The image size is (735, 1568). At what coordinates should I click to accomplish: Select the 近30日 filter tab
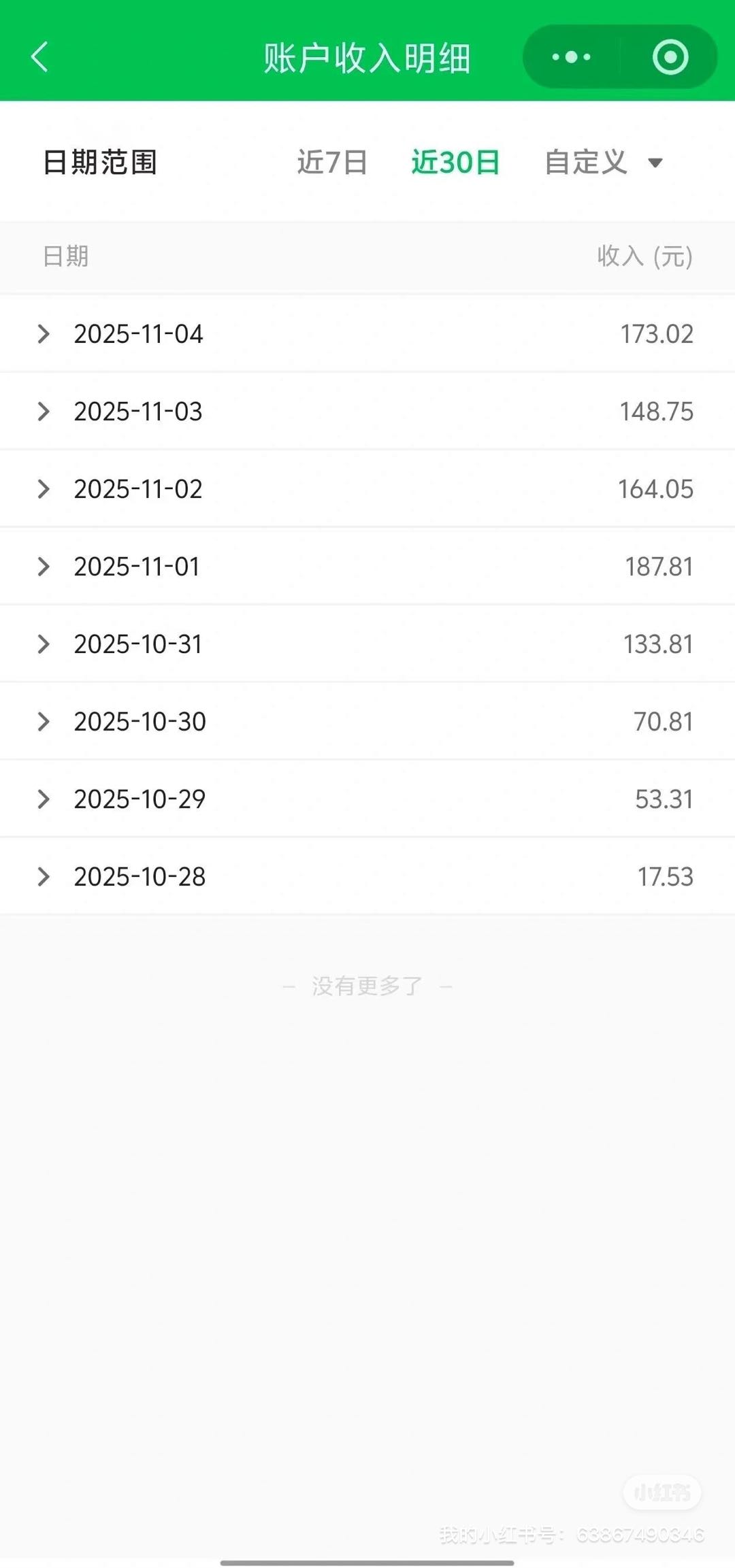[456, 162]
